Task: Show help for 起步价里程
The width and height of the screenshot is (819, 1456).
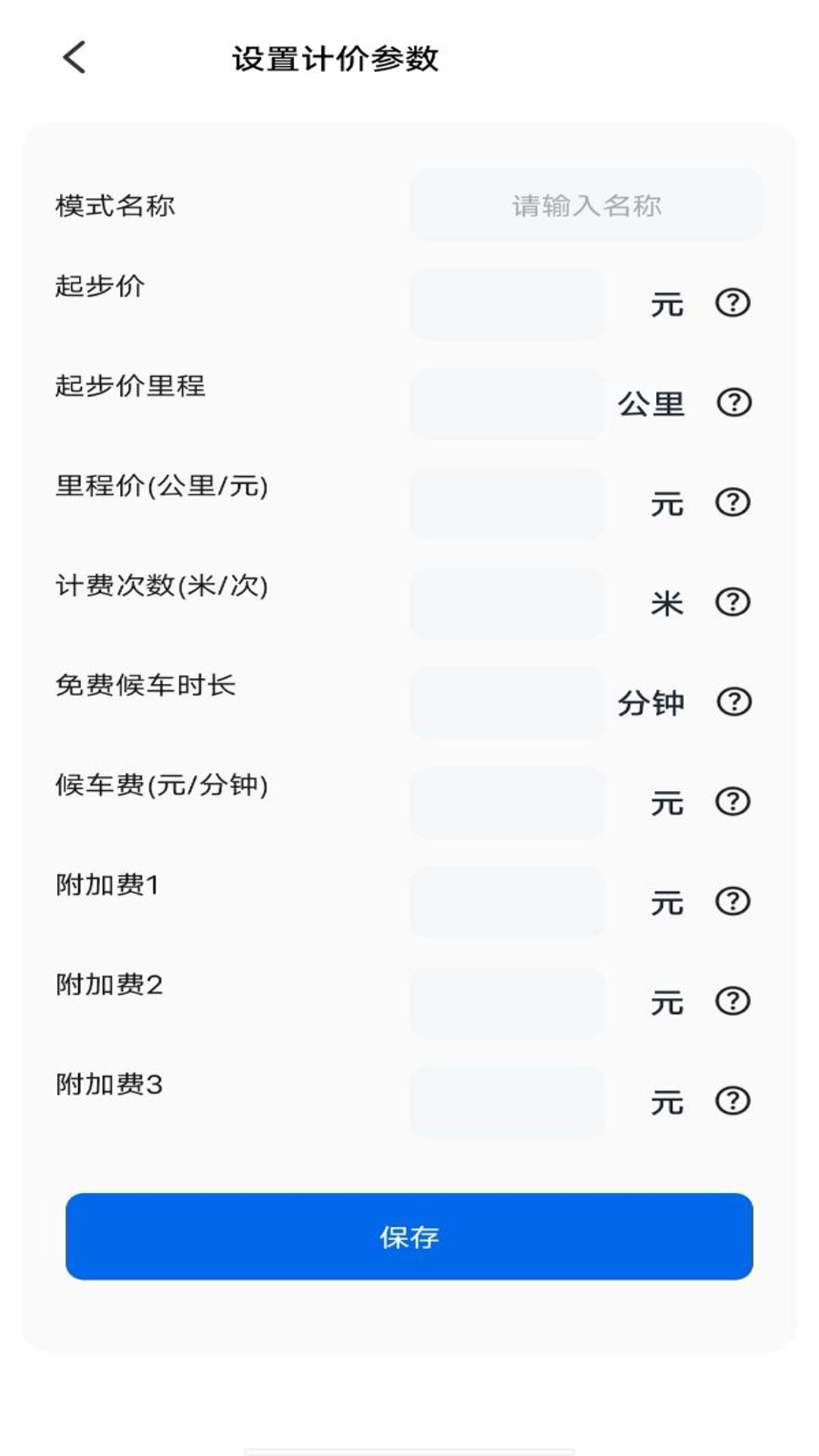Action: point(733,403)
